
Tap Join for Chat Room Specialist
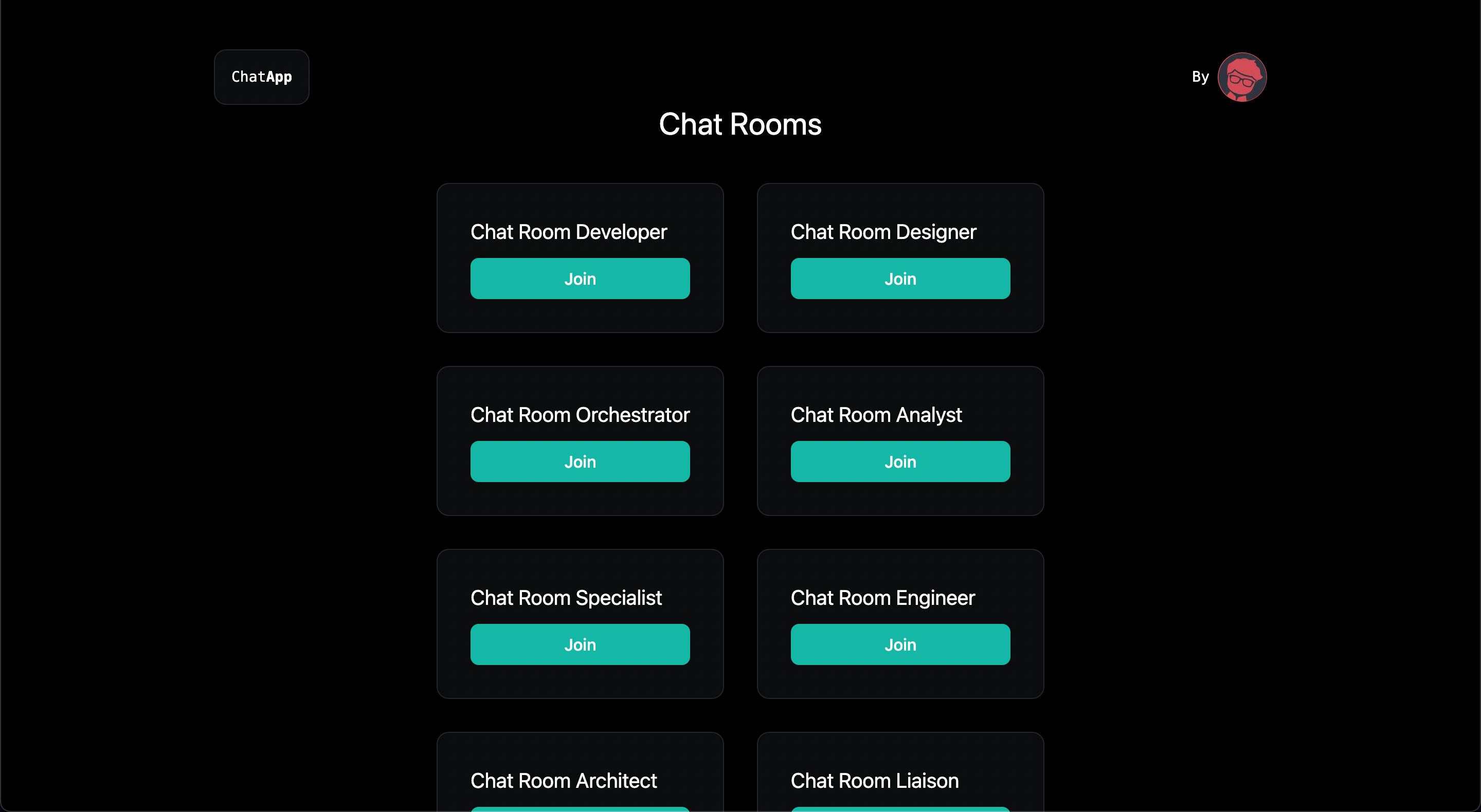coord(580,644)
